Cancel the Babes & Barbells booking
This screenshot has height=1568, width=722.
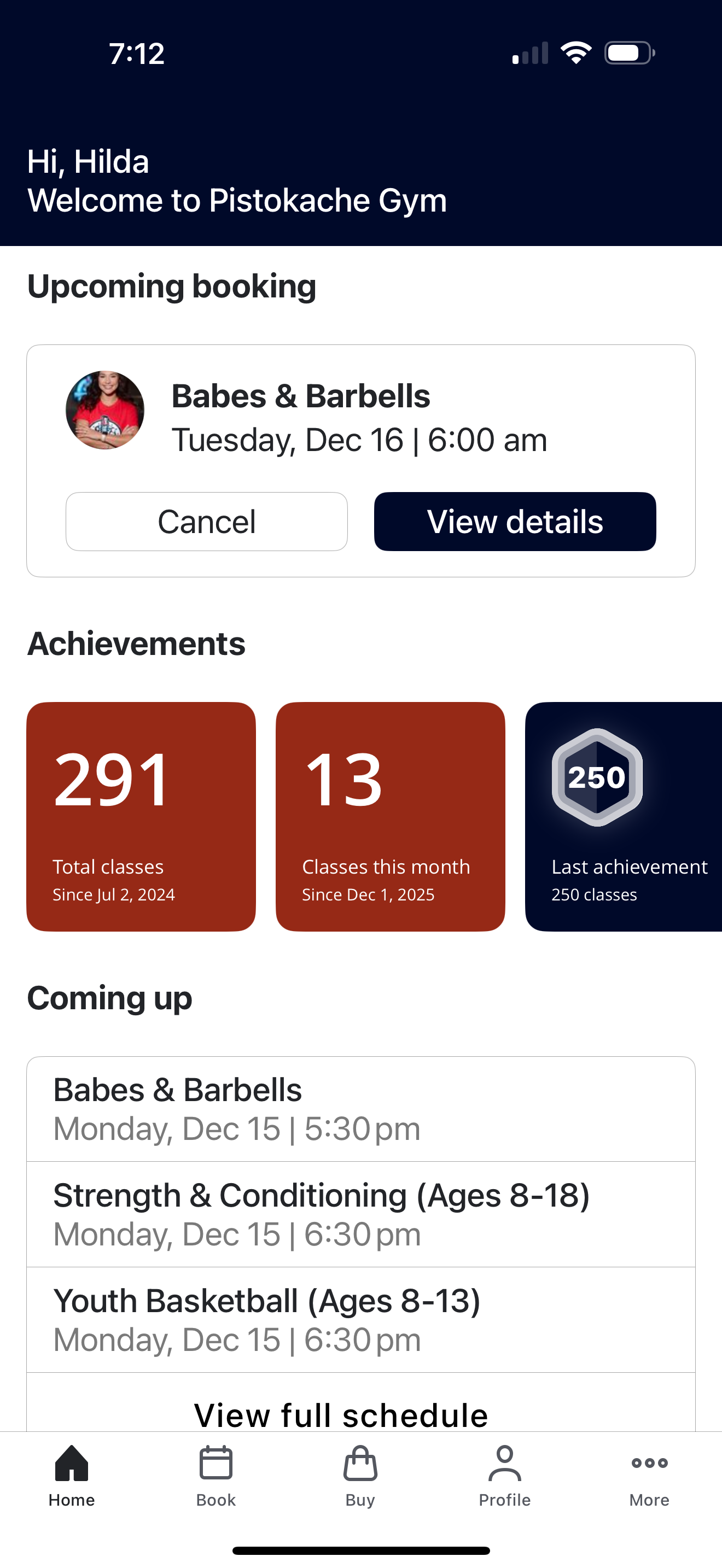(x=206, y=521)
